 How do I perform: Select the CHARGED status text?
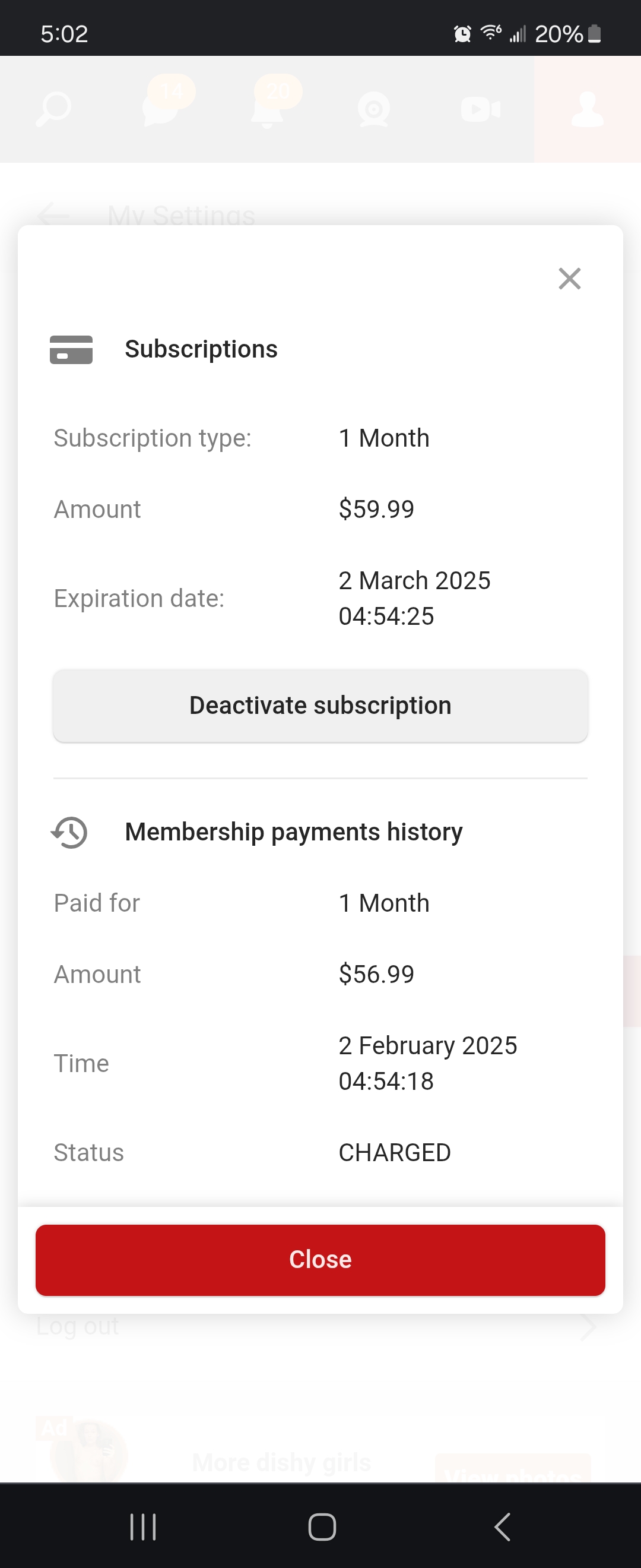395,1152
